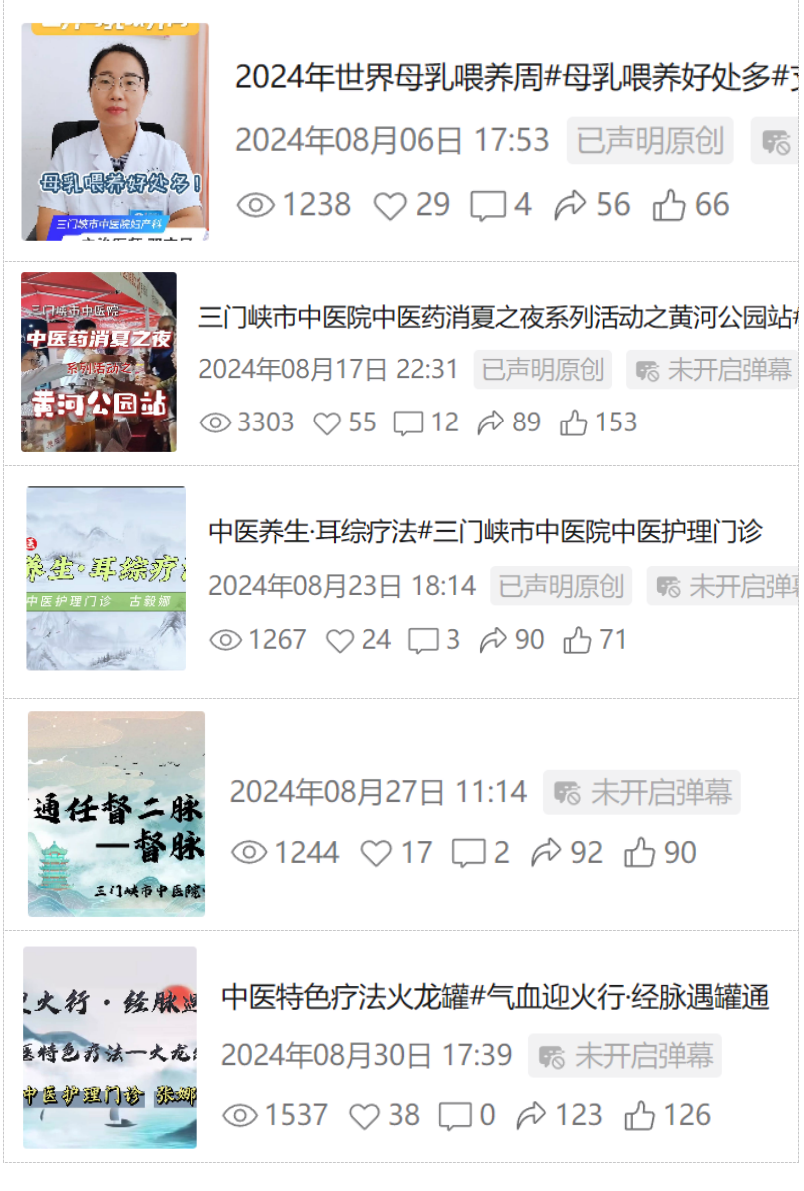Viewport: 804px width, 1191px height.
Task: Open the 中医特色疗法火龙罐 video
Action: [x=110, y=1047]
